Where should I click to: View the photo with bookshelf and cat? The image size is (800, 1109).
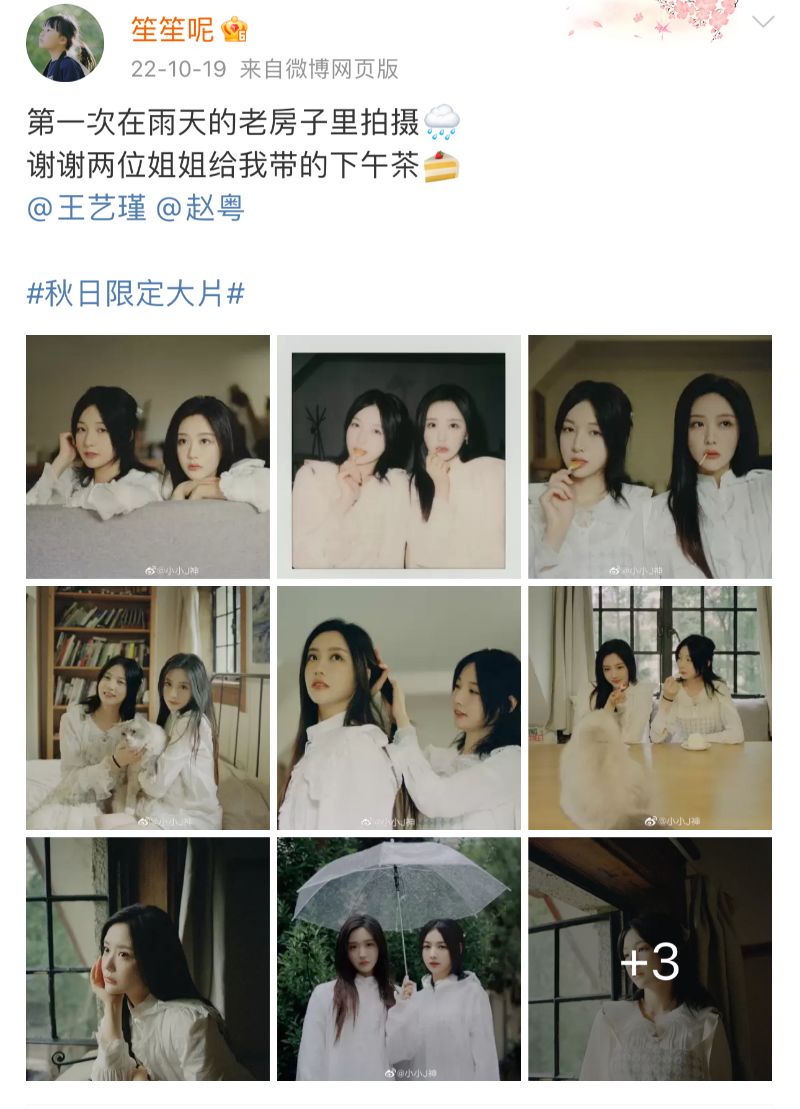coord(148,707)
